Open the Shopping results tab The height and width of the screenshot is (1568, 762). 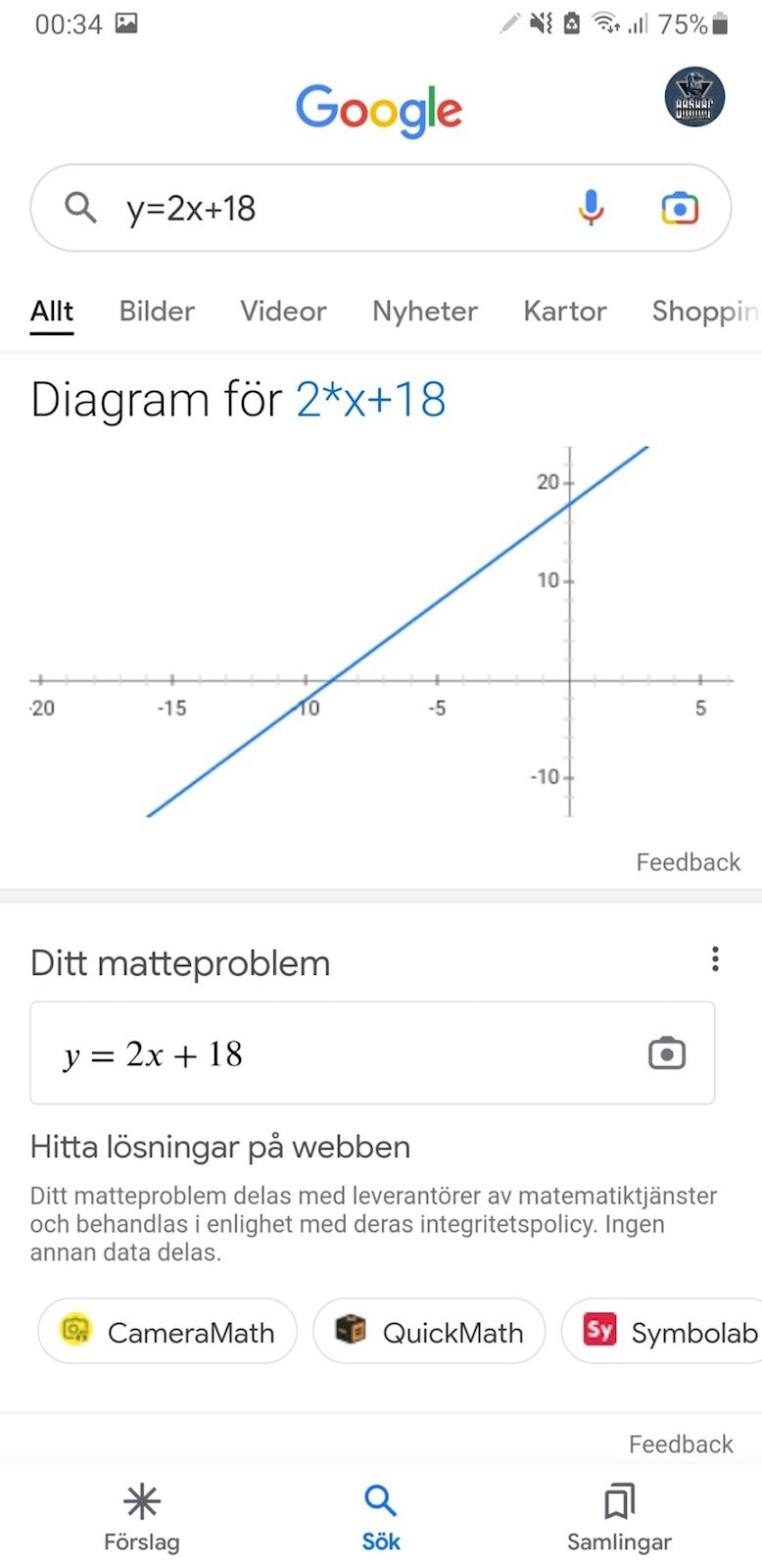coord(705,312)
